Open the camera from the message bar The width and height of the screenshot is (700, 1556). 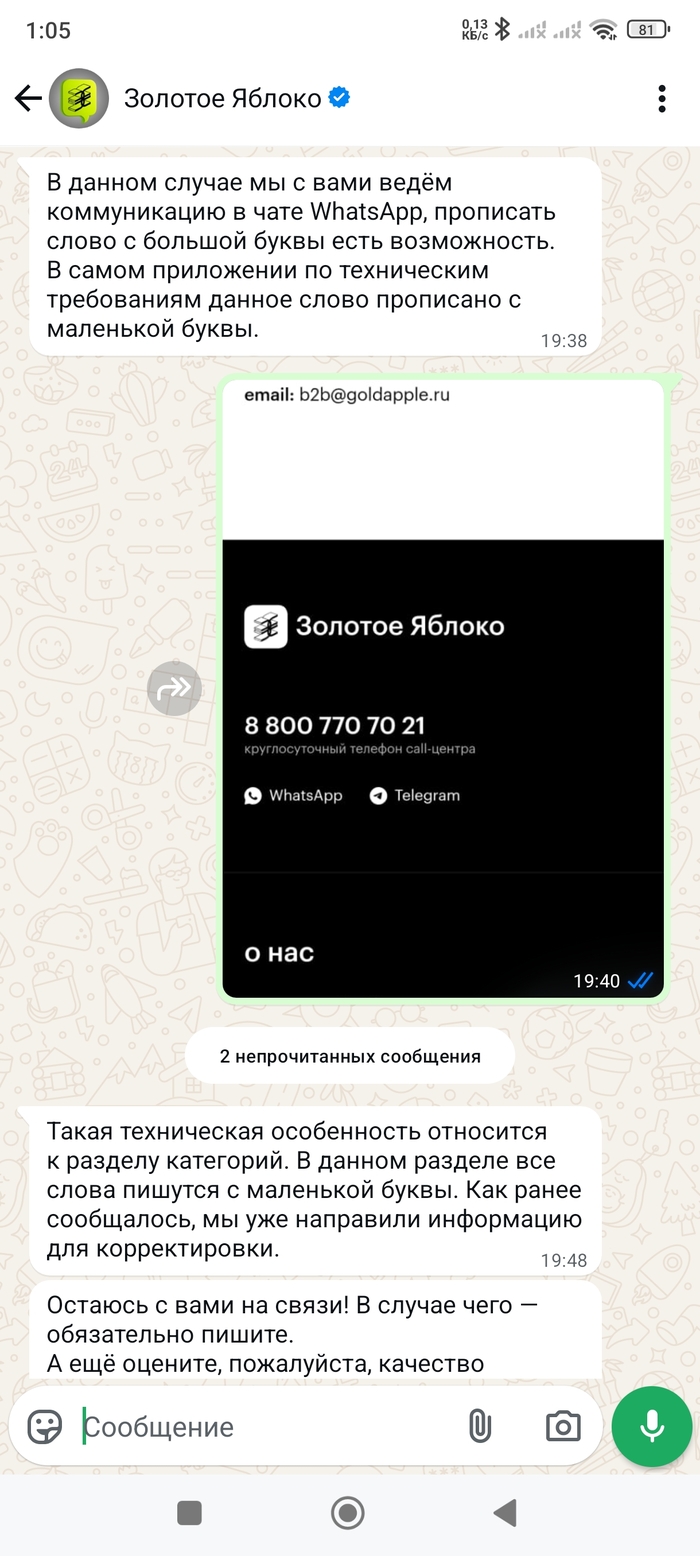(563, 1426)
